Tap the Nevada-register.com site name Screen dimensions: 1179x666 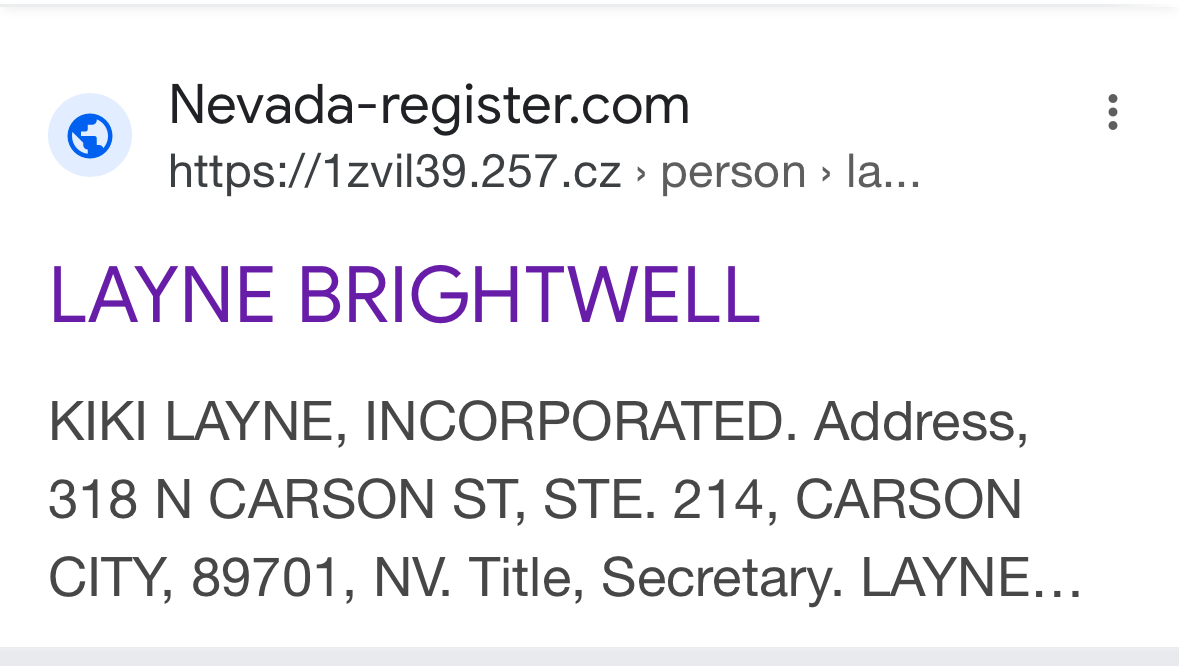tap(429, 105)
